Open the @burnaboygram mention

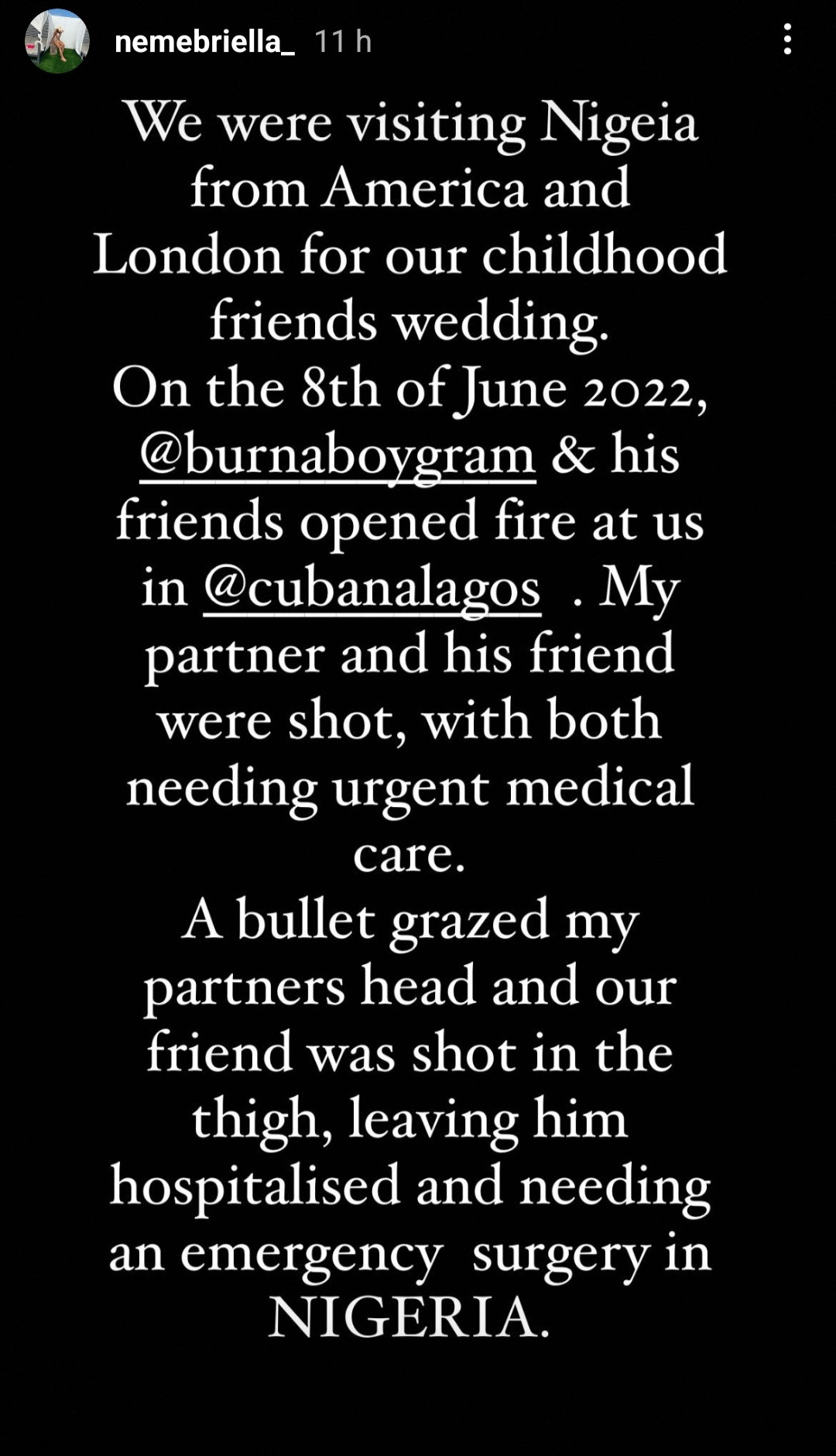point(337,456)
